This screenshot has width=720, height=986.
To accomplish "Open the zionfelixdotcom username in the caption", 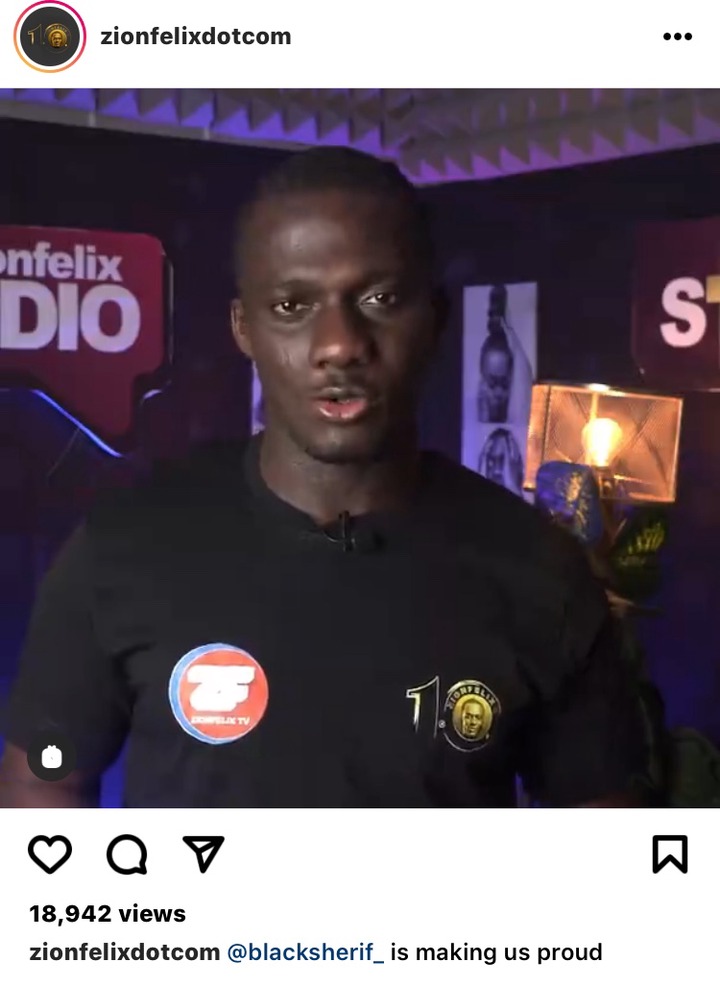I will 124,951.
